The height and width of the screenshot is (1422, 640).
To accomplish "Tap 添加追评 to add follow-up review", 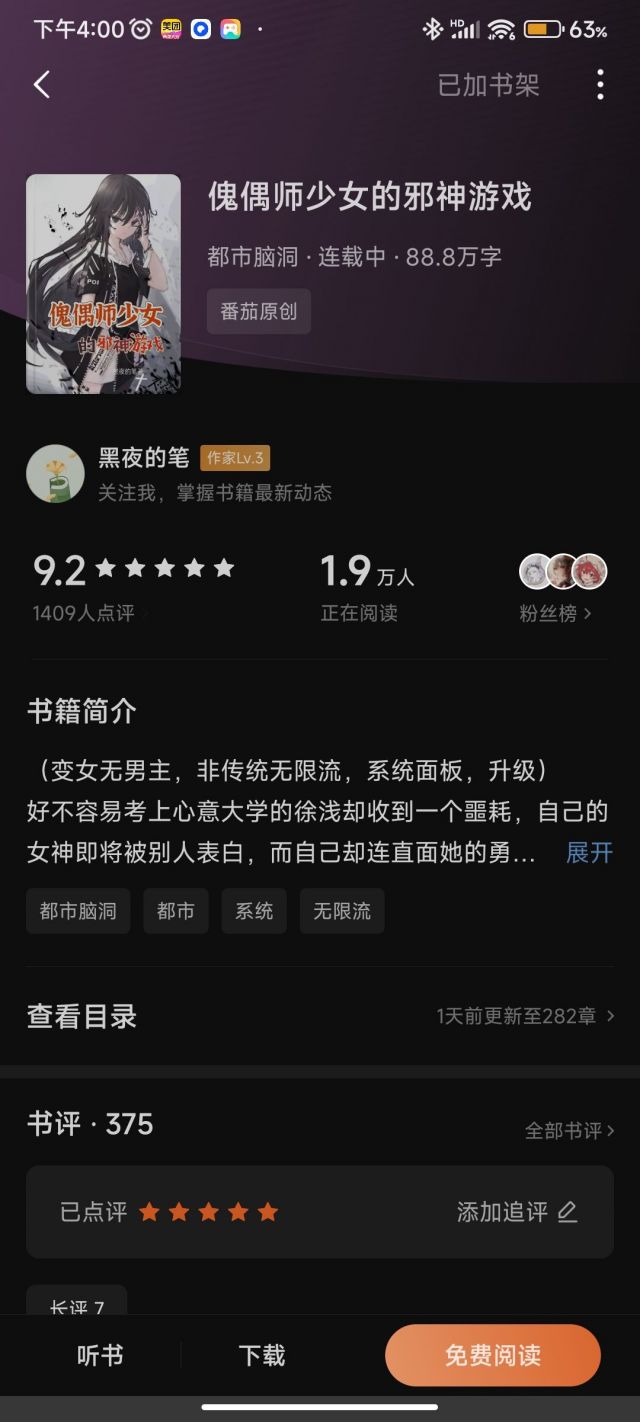I will [x=517, y=1212].
